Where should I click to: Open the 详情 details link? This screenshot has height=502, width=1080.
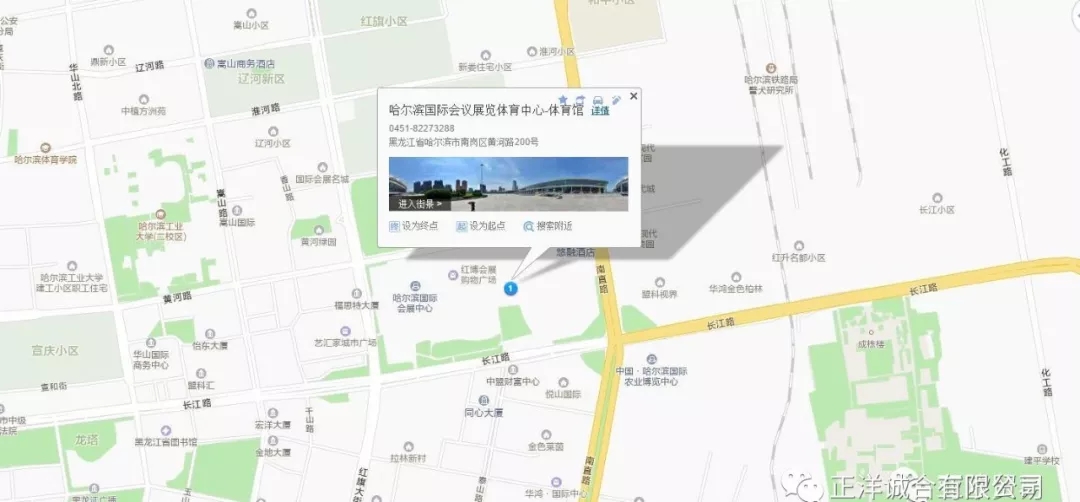[600, 111]
